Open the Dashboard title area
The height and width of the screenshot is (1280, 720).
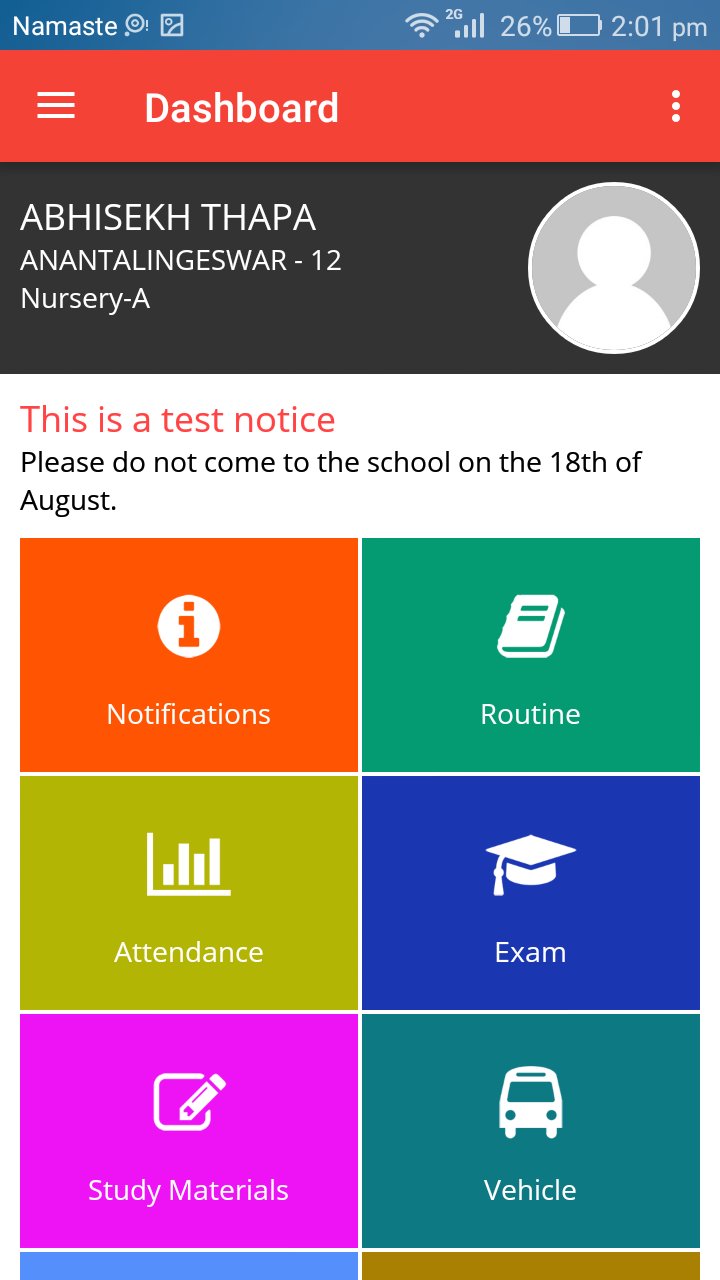click(242, 106)
